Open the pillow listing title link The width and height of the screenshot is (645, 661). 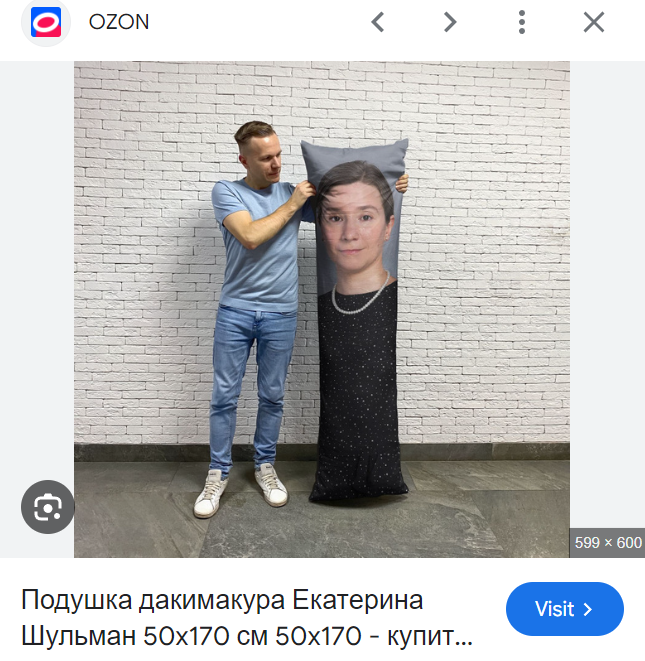coord(247,618)
